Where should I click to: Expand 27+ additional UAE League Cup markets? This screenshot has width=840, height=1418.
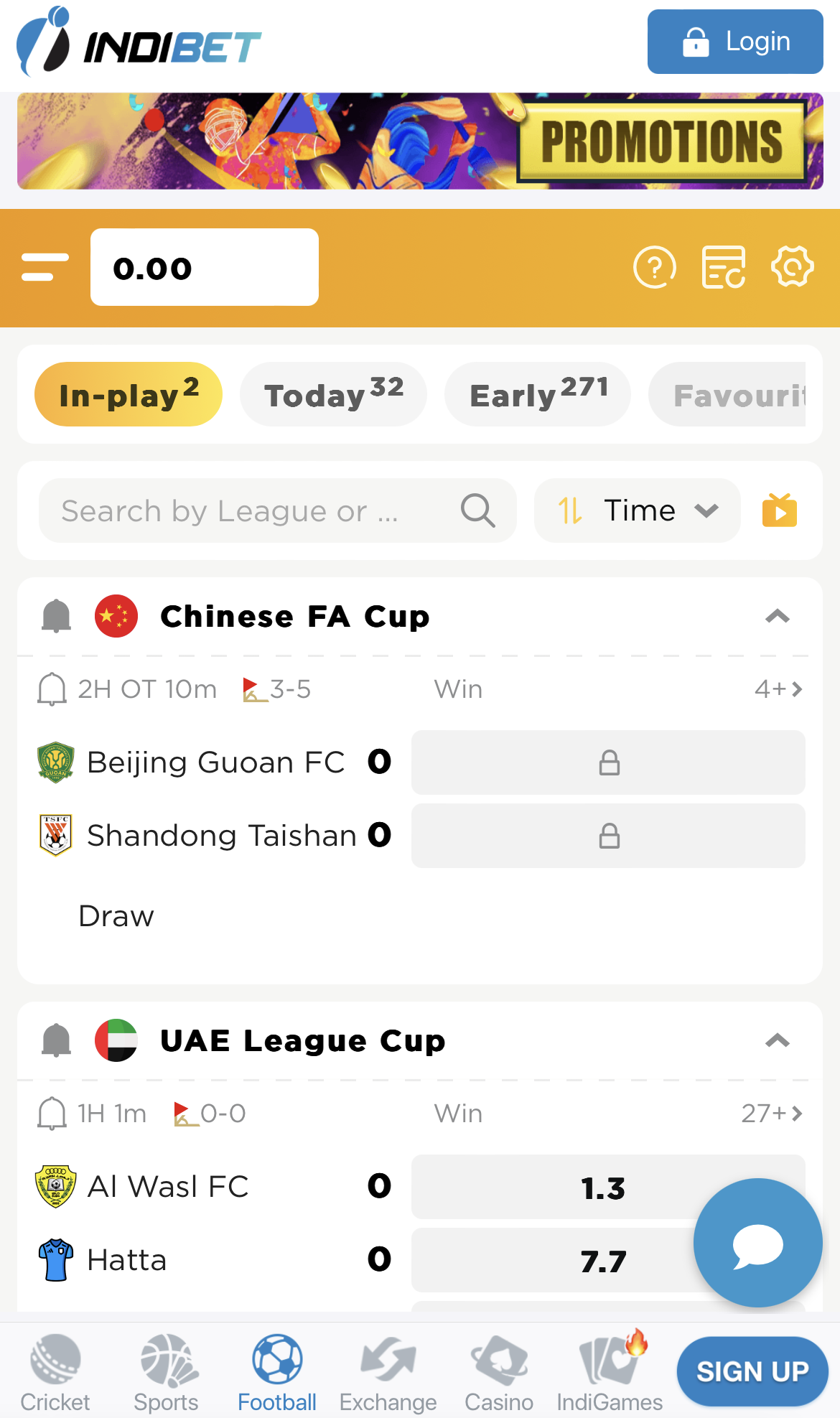[x=771, y=1114]
